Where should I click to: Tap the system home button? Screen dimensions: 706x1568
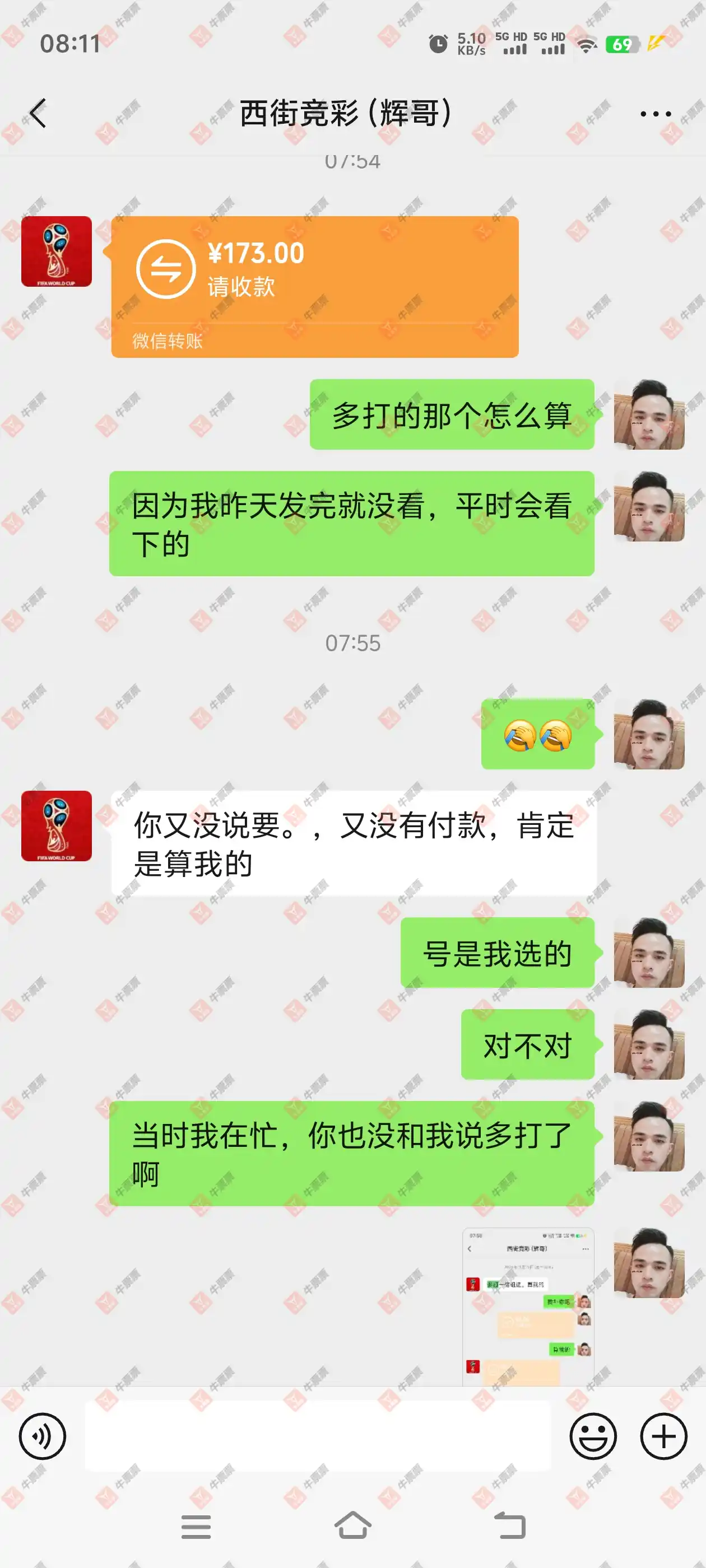pyautogui.click(x=352, y=1526)
